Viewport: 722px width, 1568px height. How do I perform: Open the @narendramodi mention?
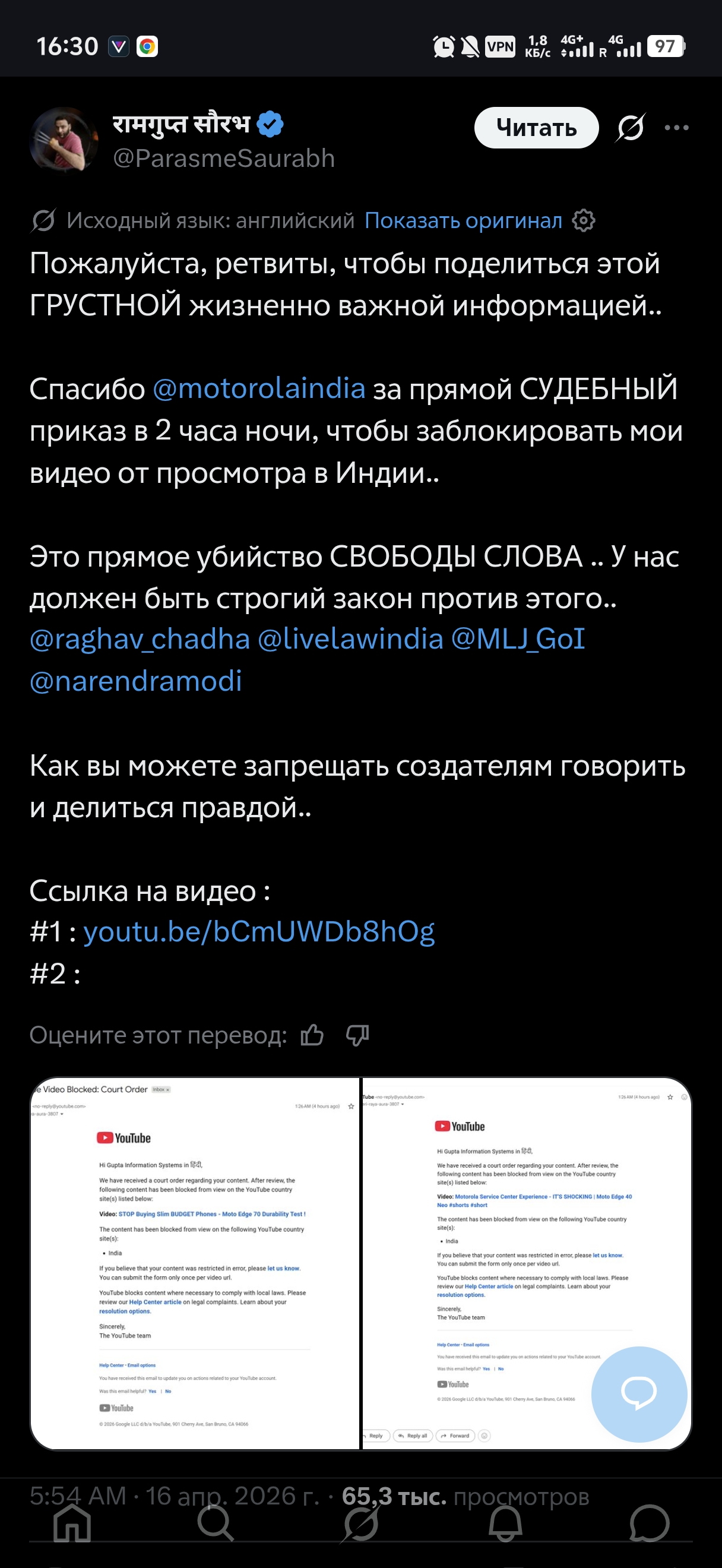click(135, 681)
